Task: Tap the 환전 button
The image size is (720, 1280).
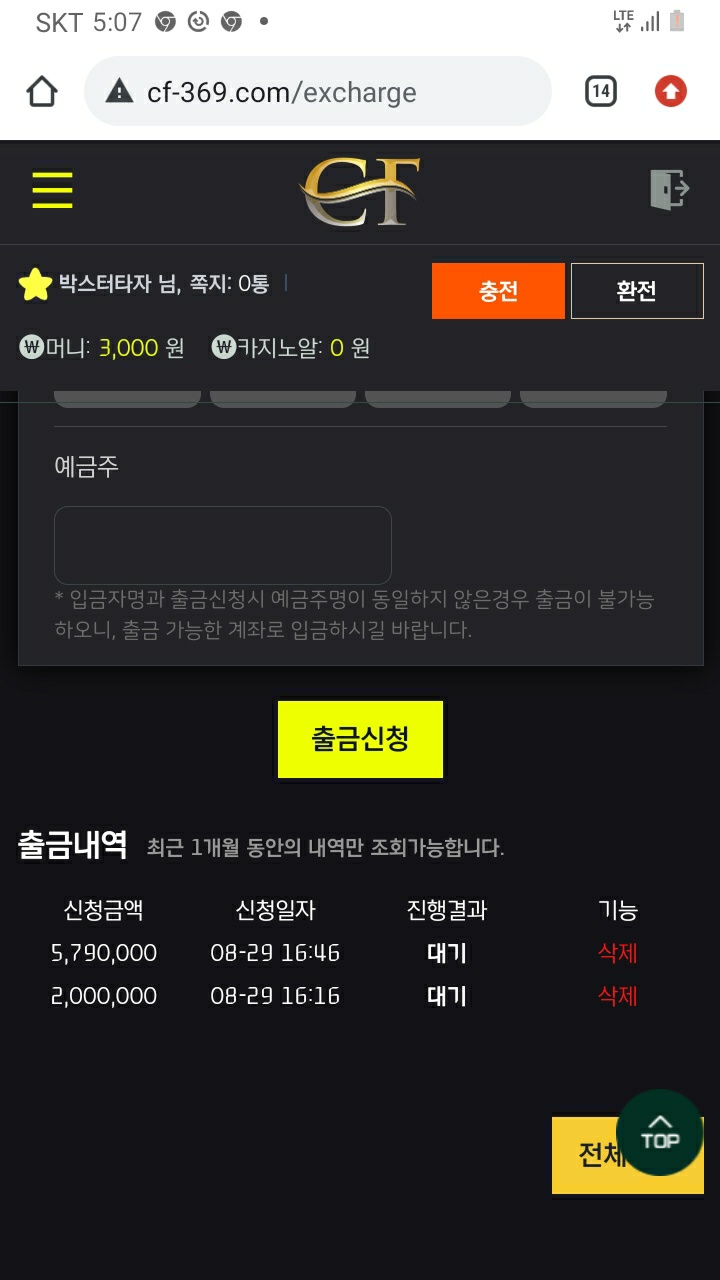Action: click(x=637, y=291)
